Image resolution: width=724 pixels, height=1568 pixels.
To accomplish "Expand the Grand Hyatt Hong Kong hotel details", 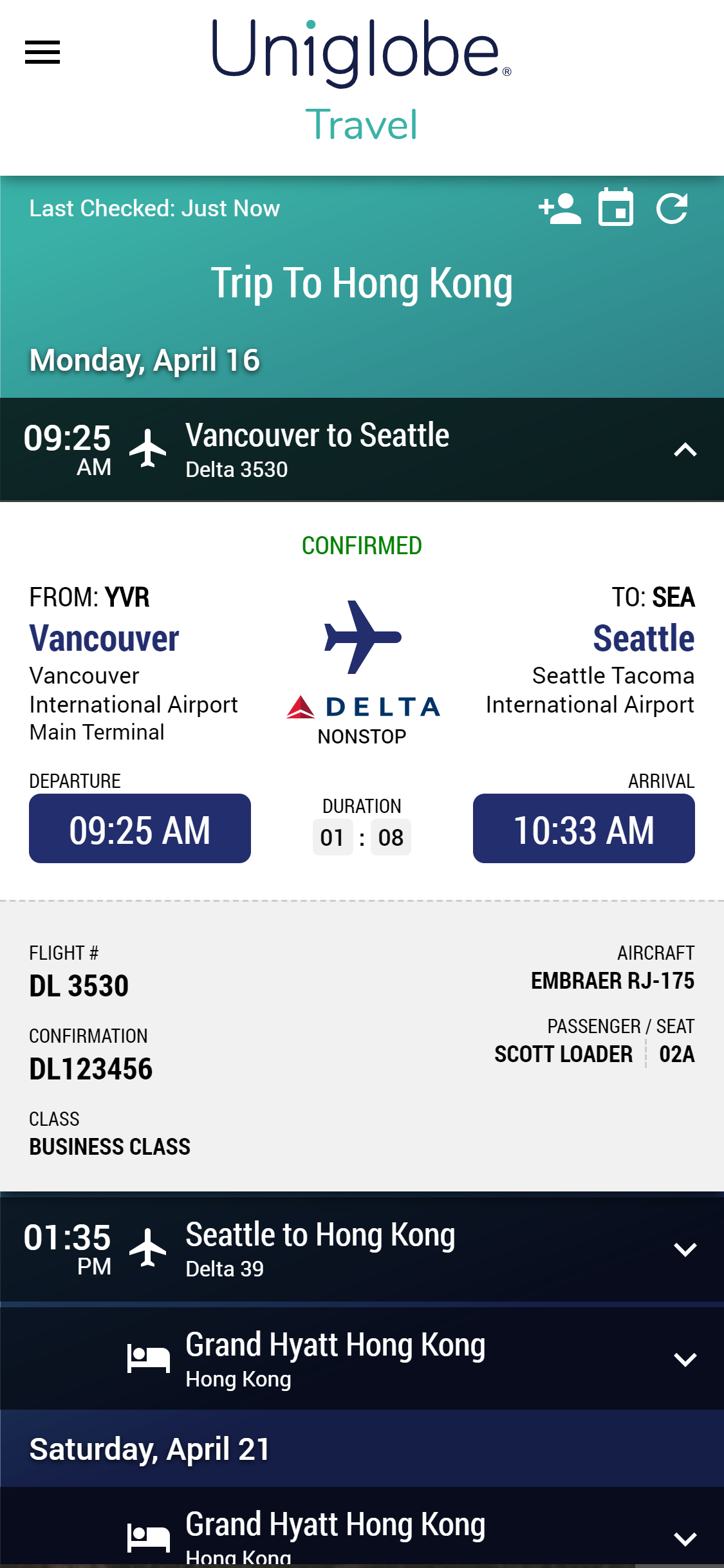I will click(685, 1358).
